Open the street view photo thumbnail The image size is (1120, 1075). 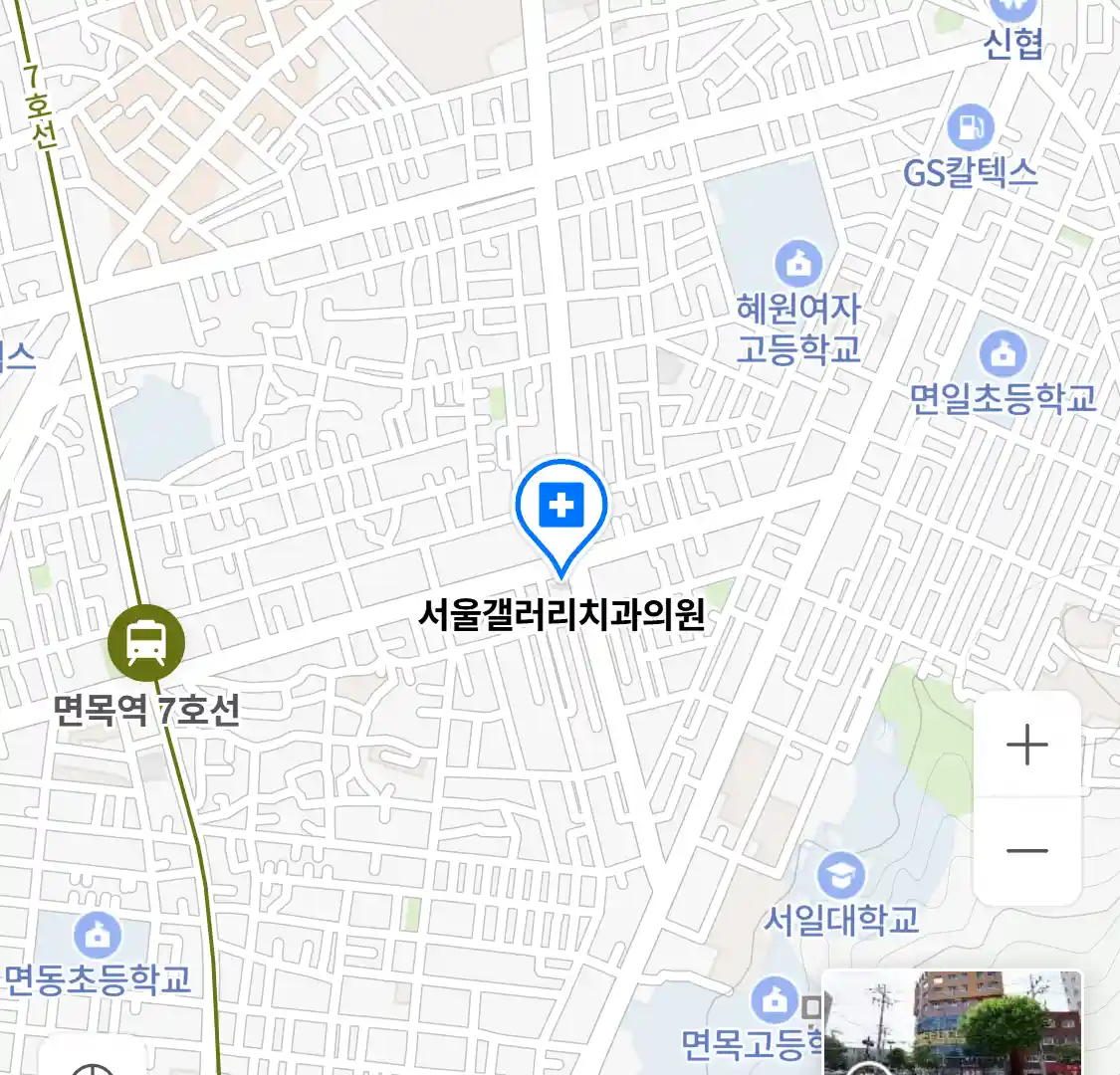click(x=952, y=1022)
